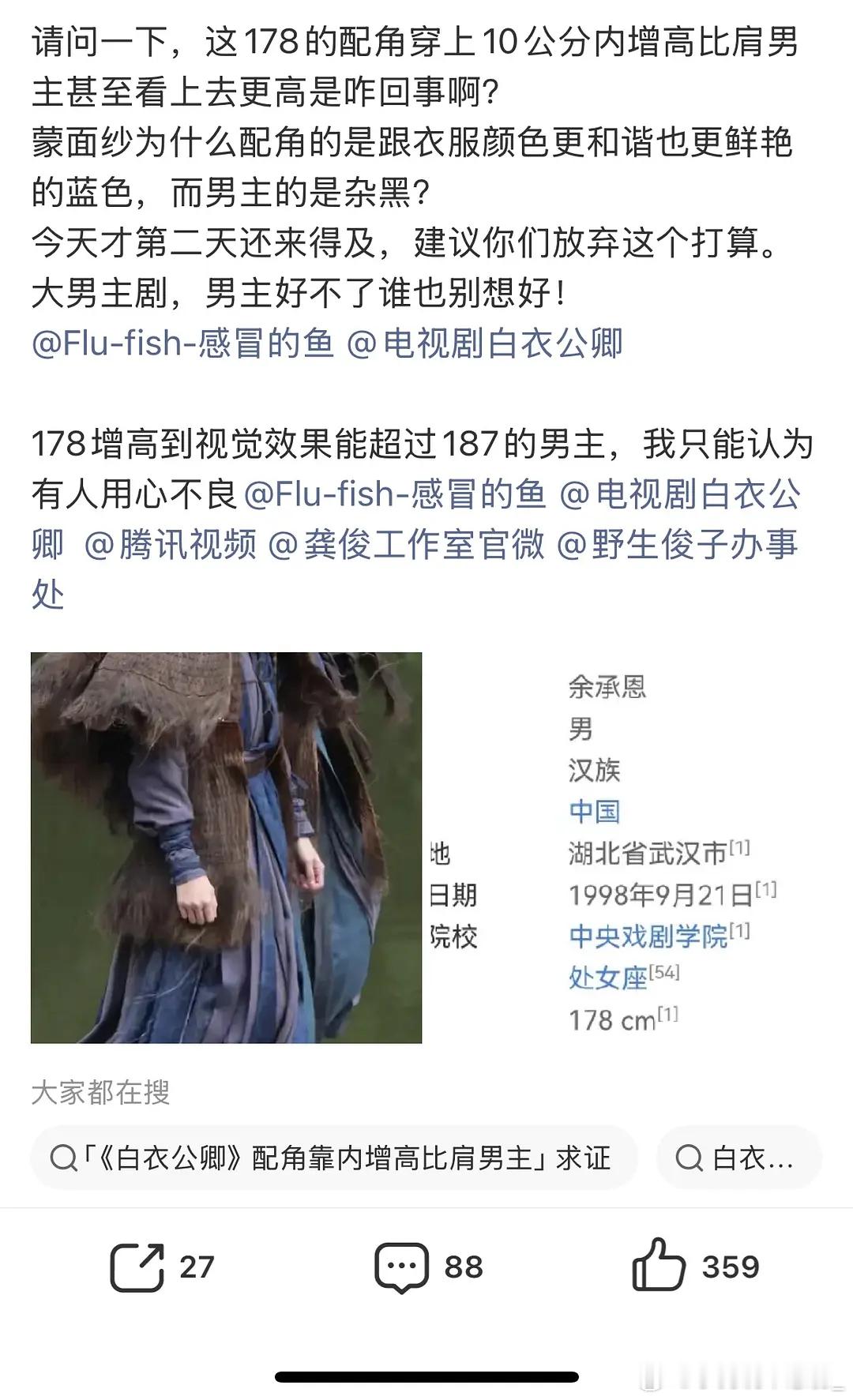Search 「《白衣公卿》配角靠内增高比肩男主」求证

point(332,1158)
